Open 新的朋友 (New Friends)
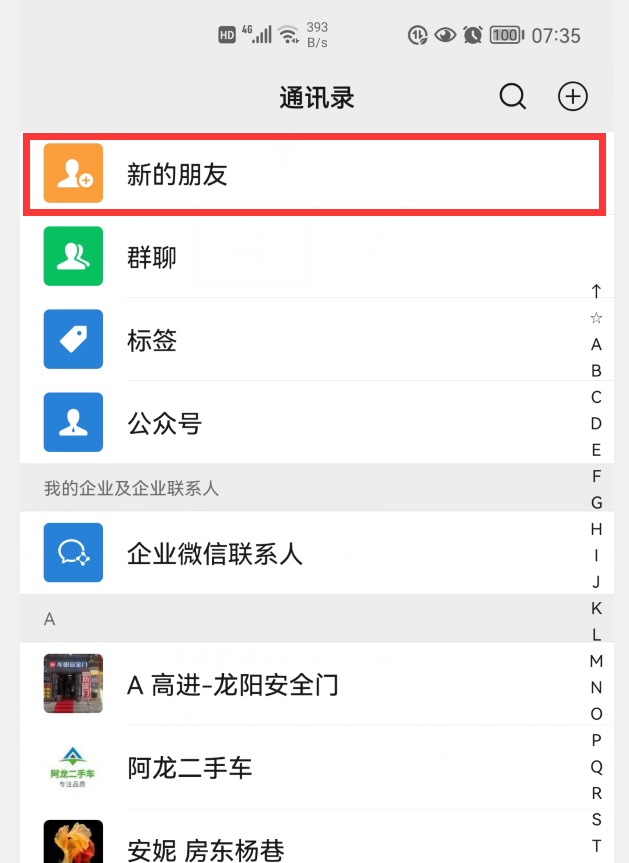The image size is (629, 863). click(313, 175)
